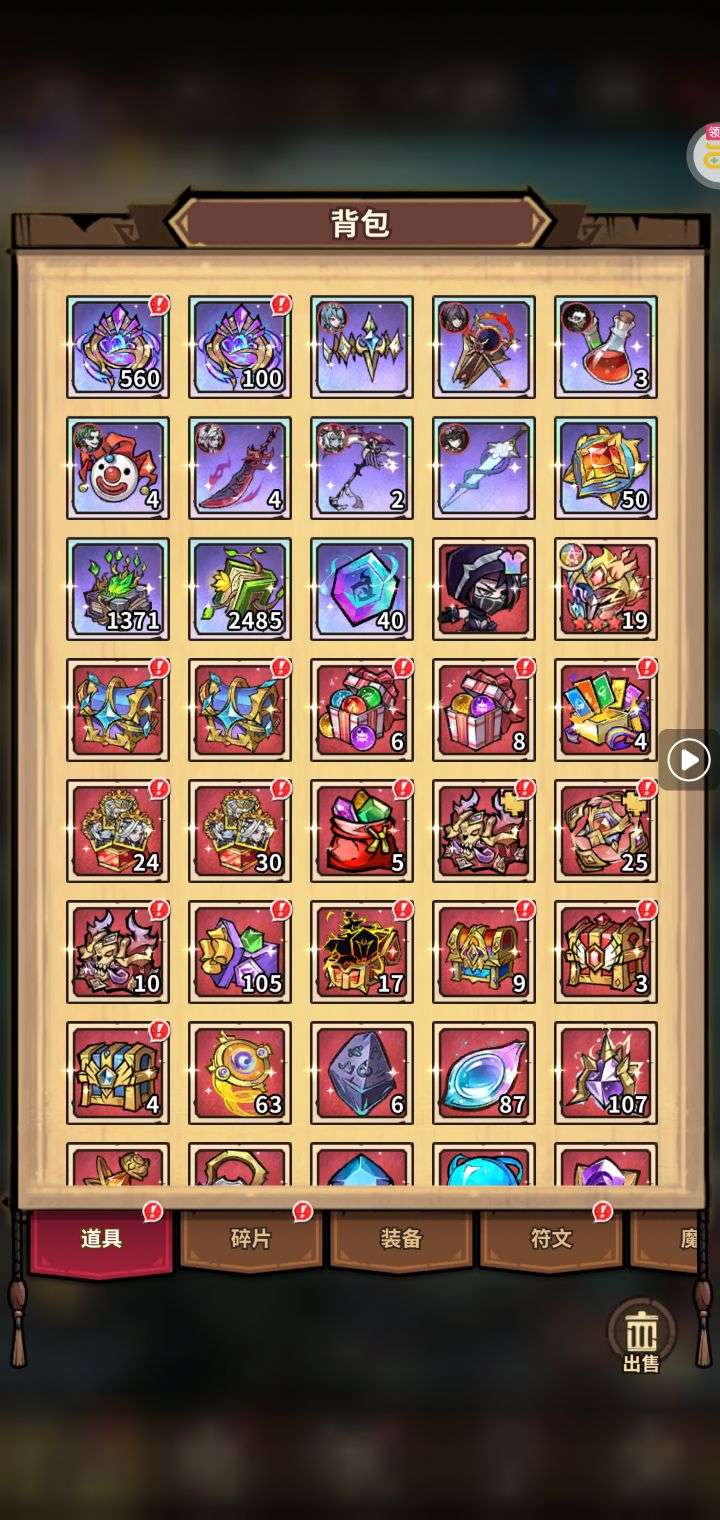Switch to the 符文 tab
Viewport: 720px width, 1520px height.
pos(551,1239)
